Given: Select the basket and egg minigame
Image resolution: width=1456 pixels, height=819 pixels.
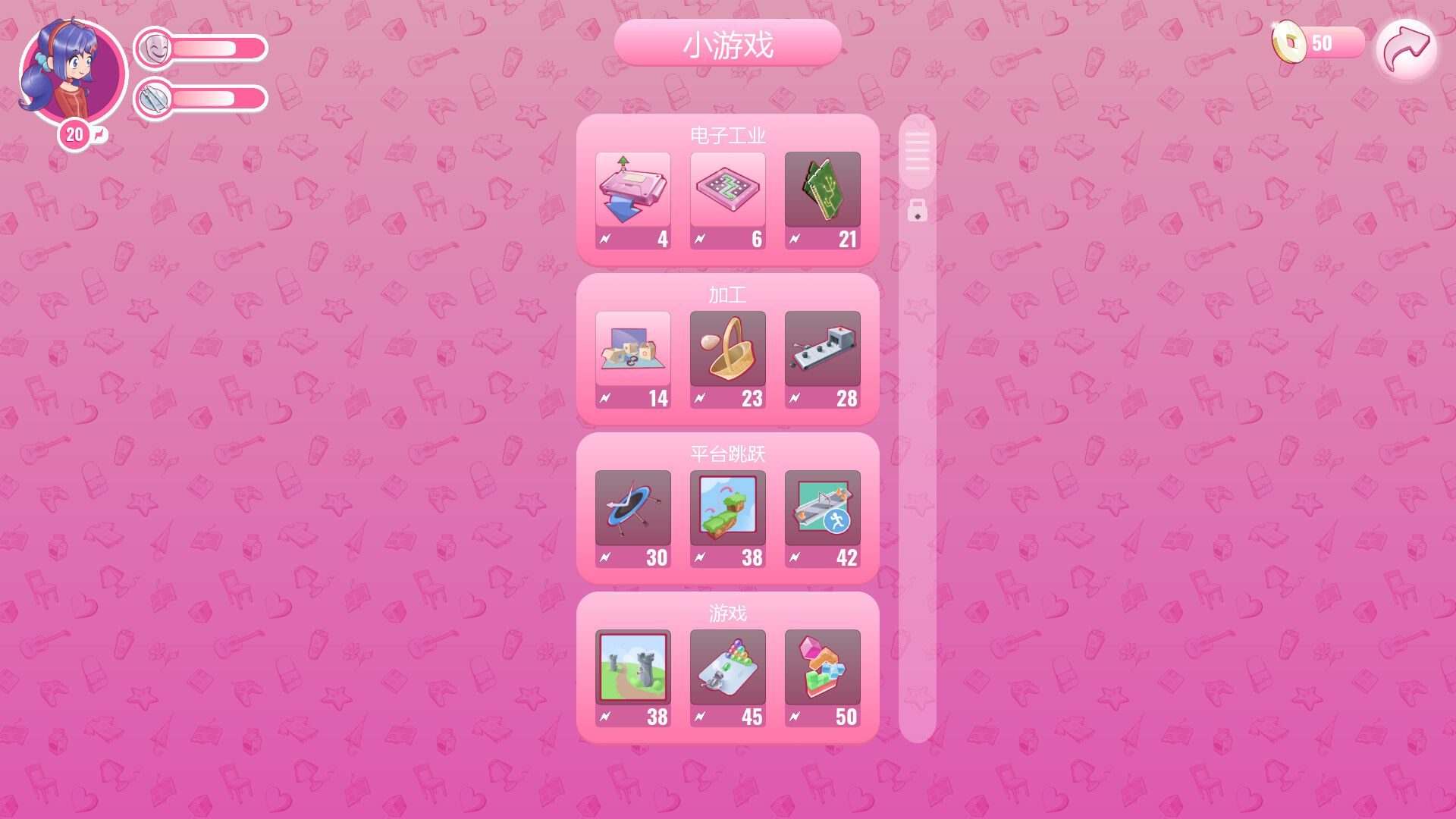Looking at the screenshot, I should tap(727, 359).
